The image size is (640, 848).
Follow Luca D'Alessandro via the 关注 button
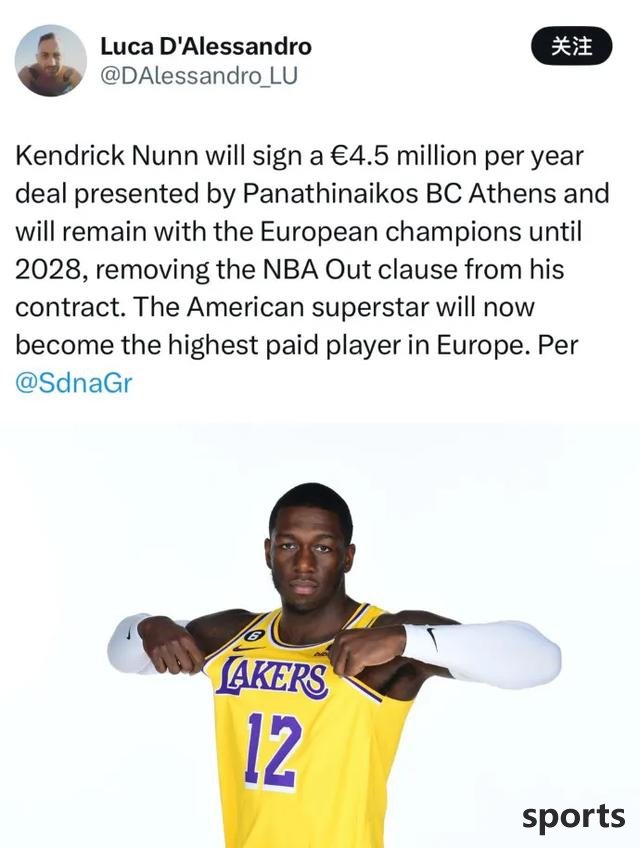pos(571,46)
